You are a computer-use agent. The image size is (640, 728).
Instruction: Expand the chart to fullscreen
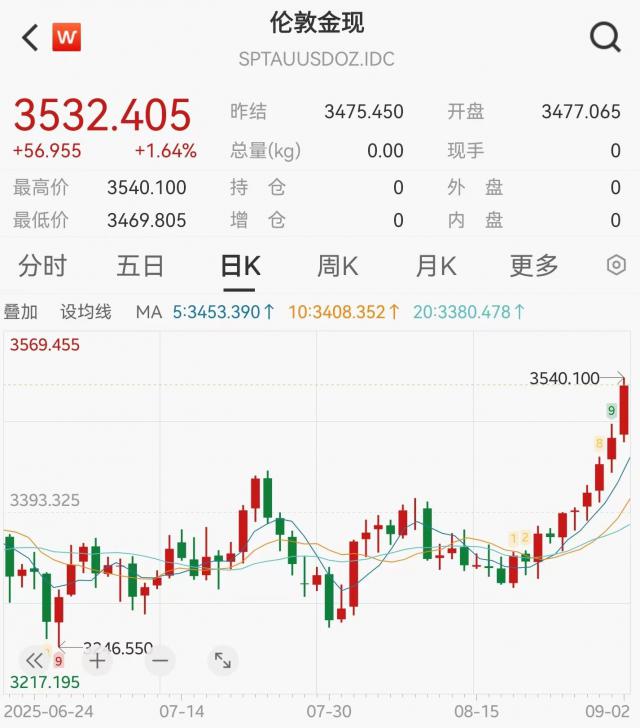222,660
